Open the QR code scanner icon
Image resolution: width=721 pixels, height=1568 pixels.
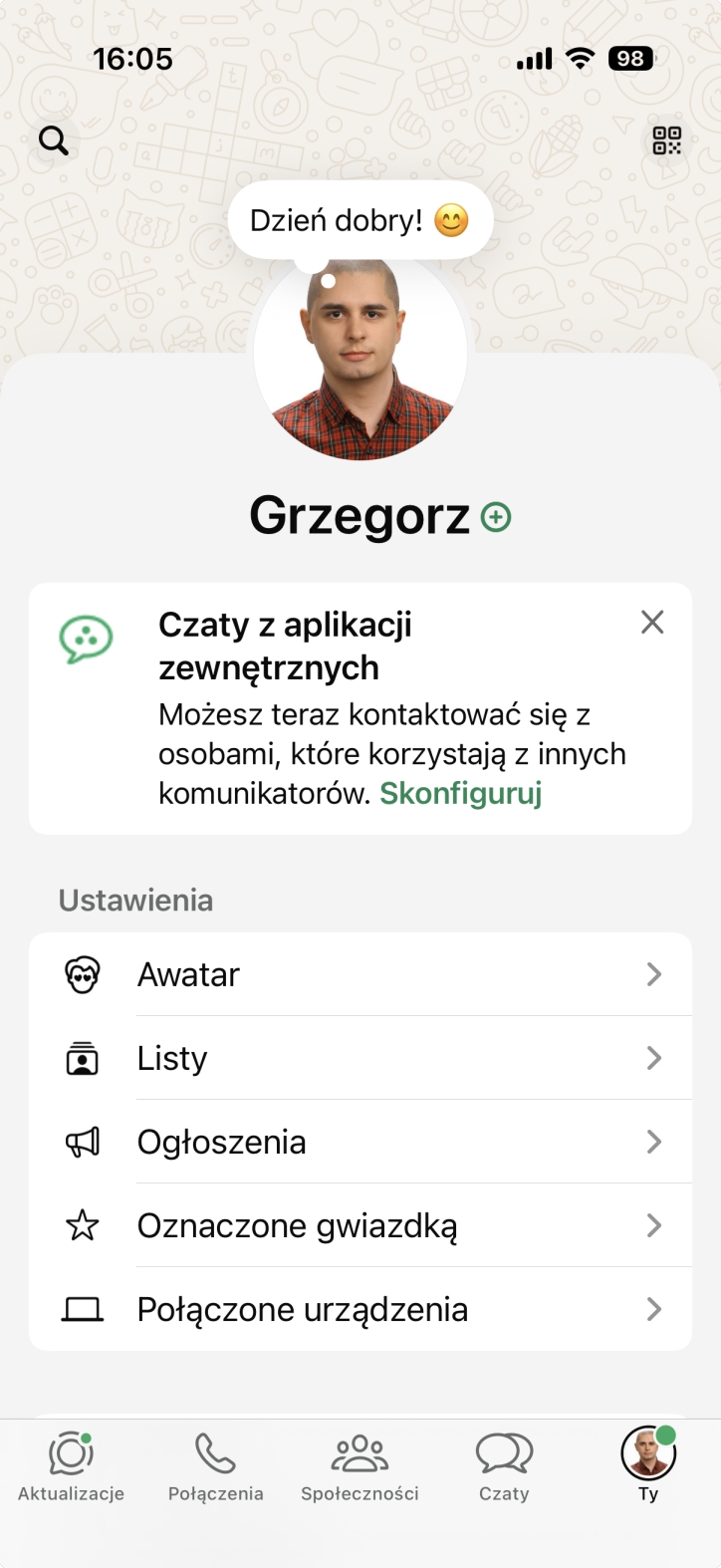pyautogui.click(x=666, y=141)
